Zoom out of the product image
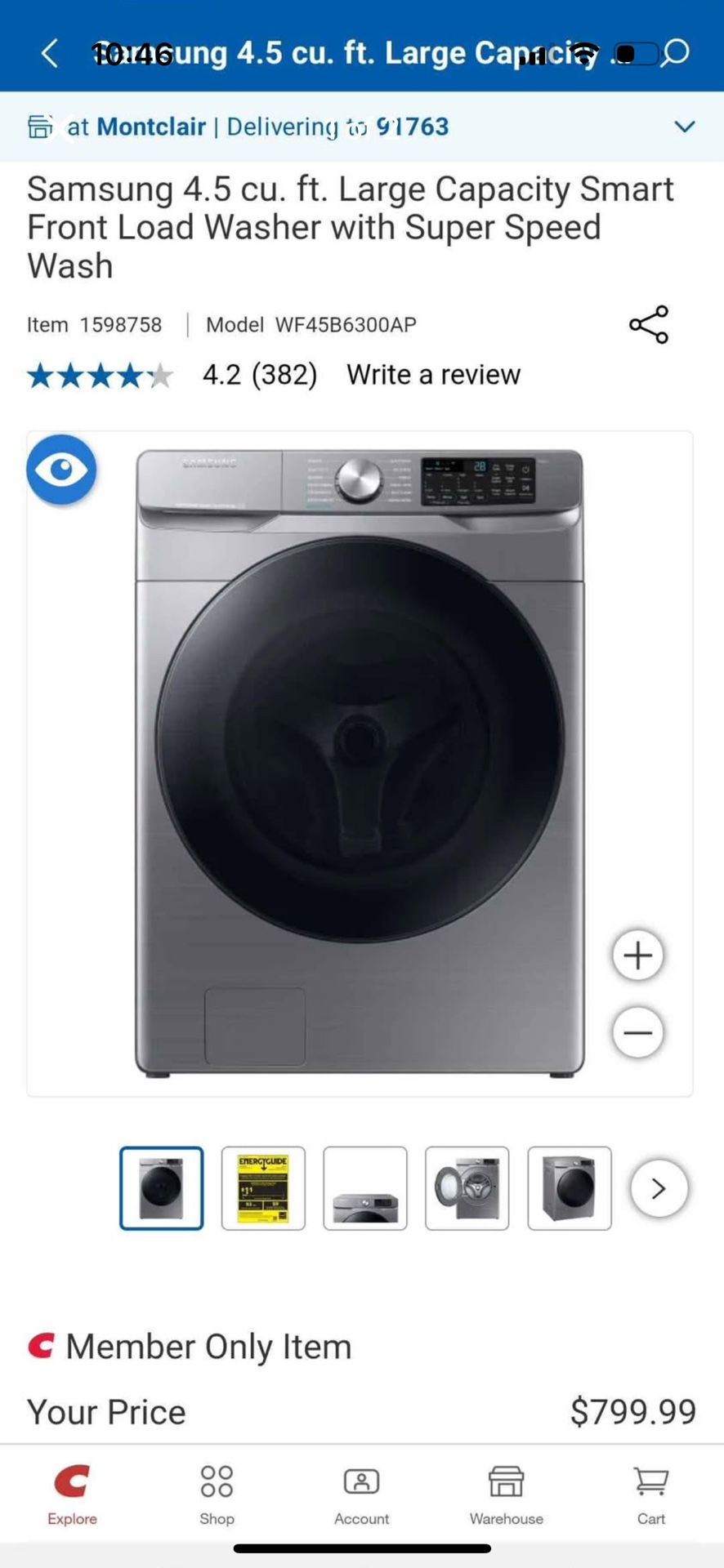Image resolution: width=724 pixels, height=1568 pixels. (x=637, y=1033)
